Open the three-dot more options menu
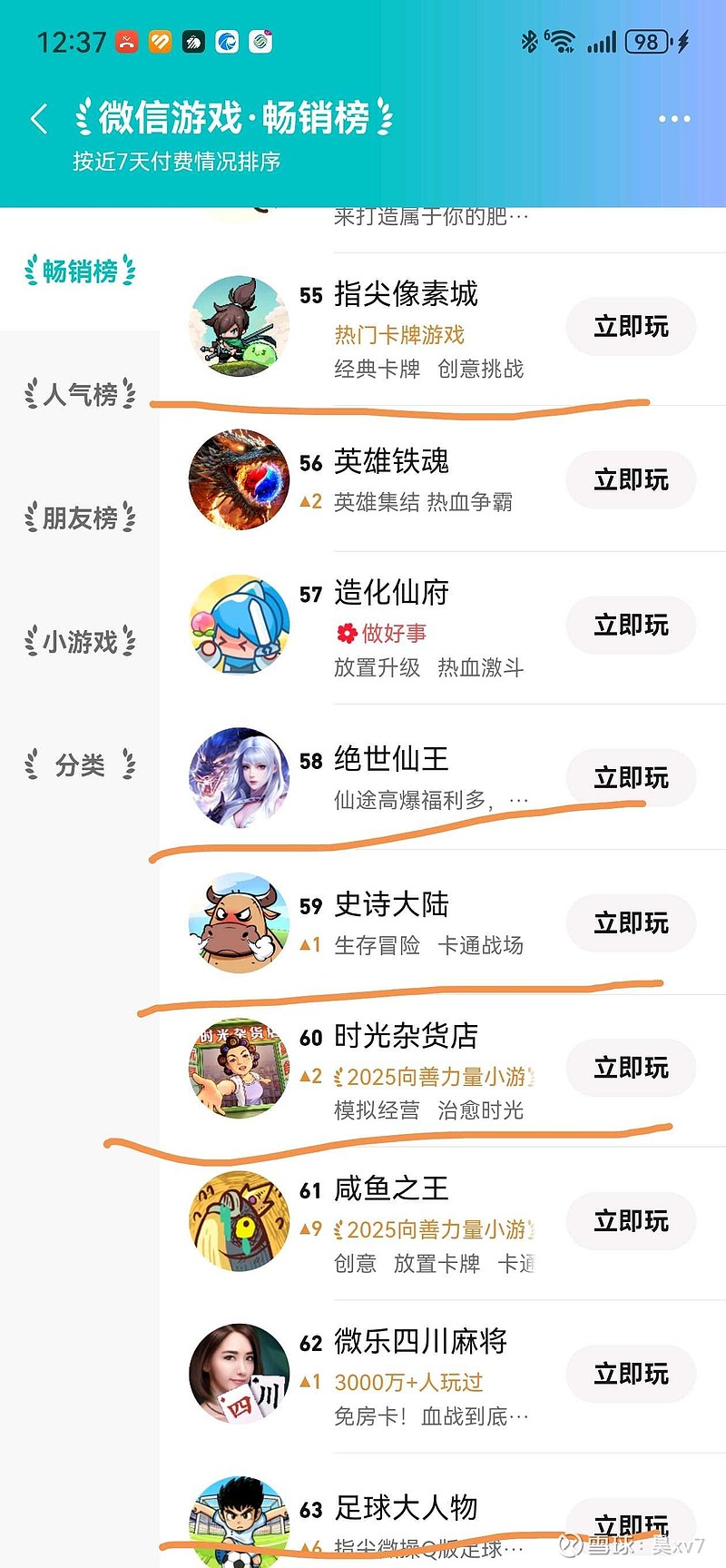The width and height of the screenshot is (726, 1568). 674,117
